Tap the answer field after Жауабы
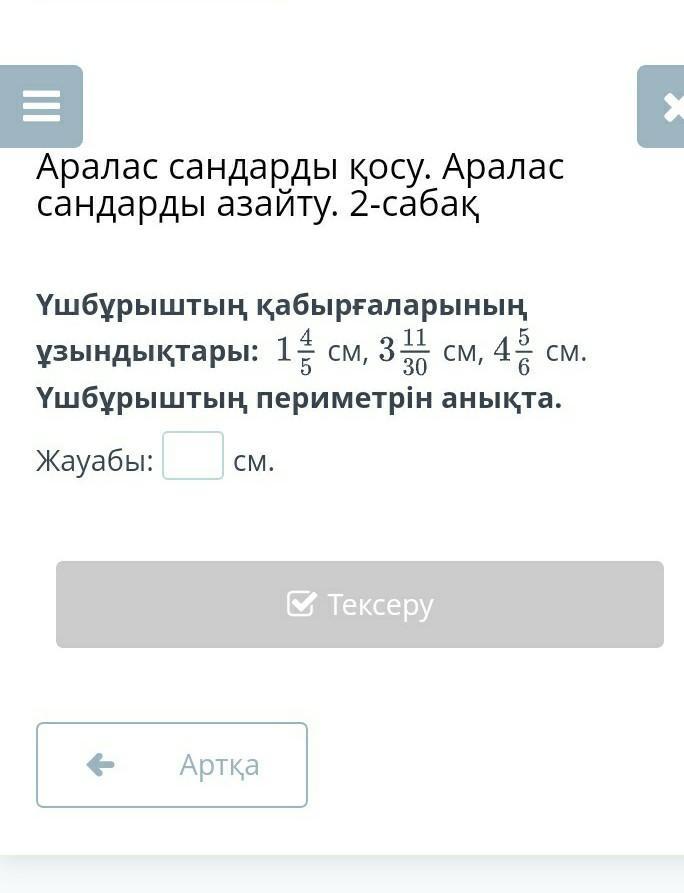Image resolution: width=684 pixels, height=893 pixels. tap(193, 456)
